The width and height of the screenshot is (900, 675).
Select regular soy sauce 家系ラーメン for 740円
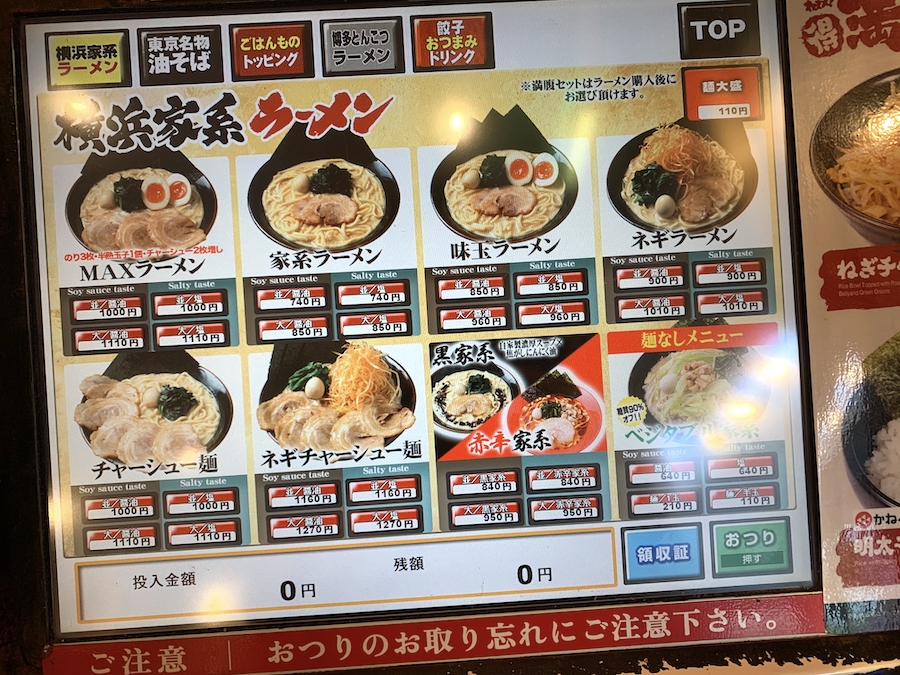tap(291, 298)
